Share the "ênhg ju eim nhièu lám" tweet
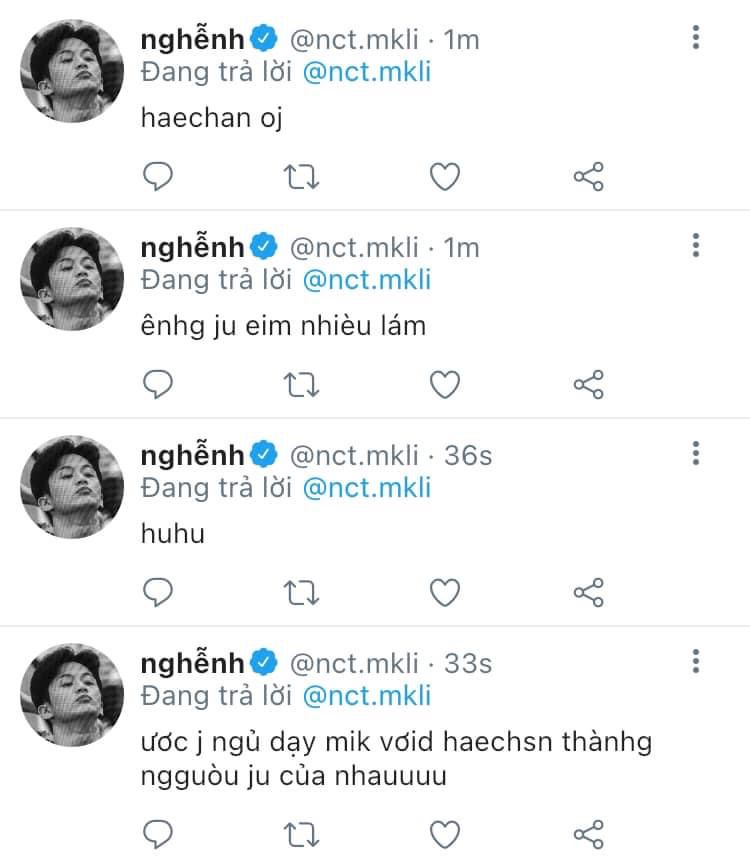Screen dimensions: 750x862 [x=589, y=384]
